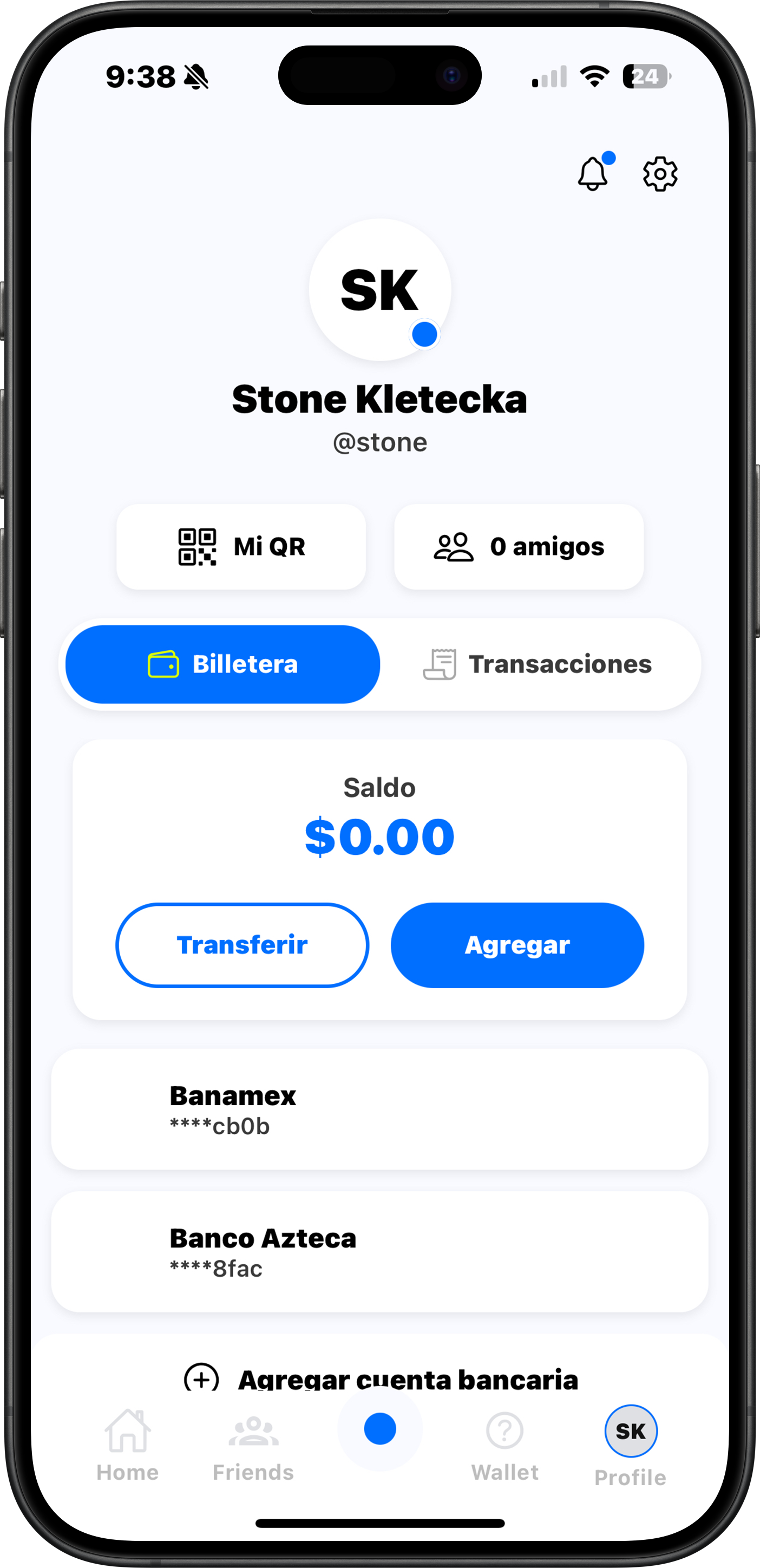Open the 0 amigos list
This screenshot has height=1568, width=760.
tap(519, 547)
